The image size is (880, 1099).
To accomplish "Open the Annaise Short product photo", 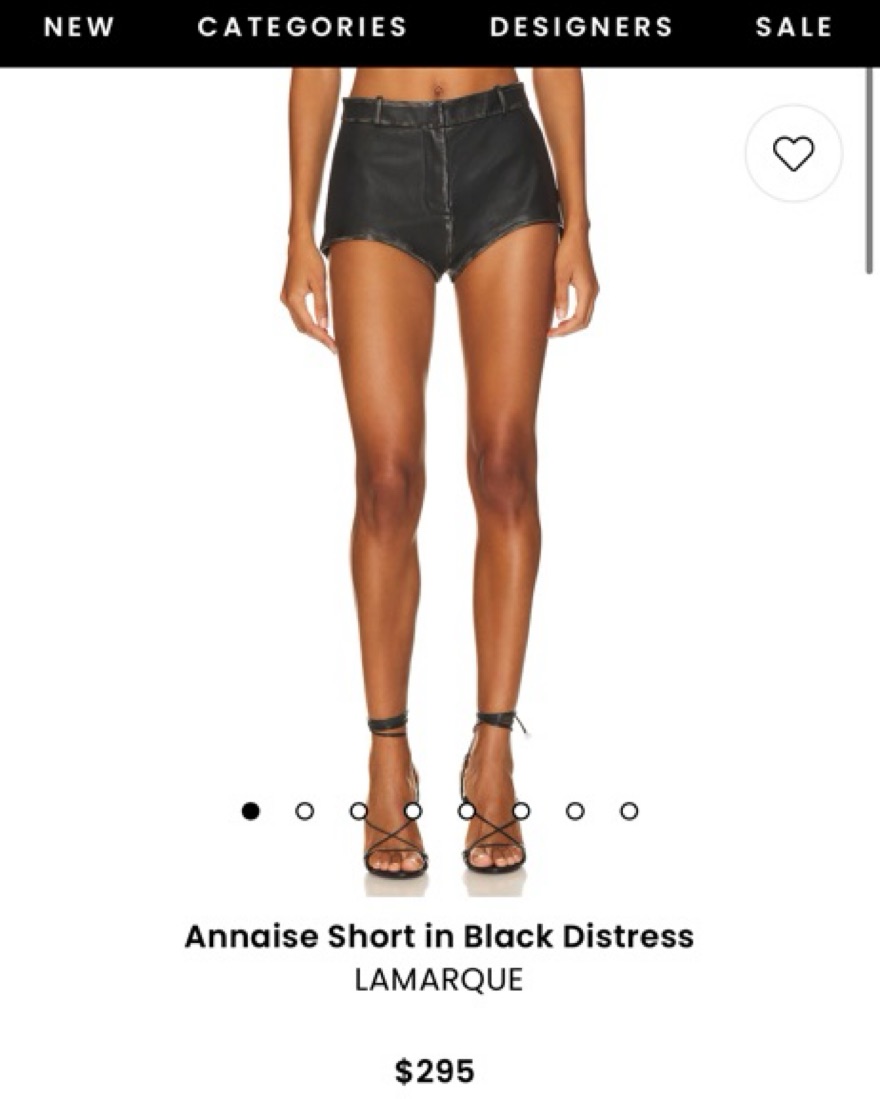I will (x=440, y=450).
